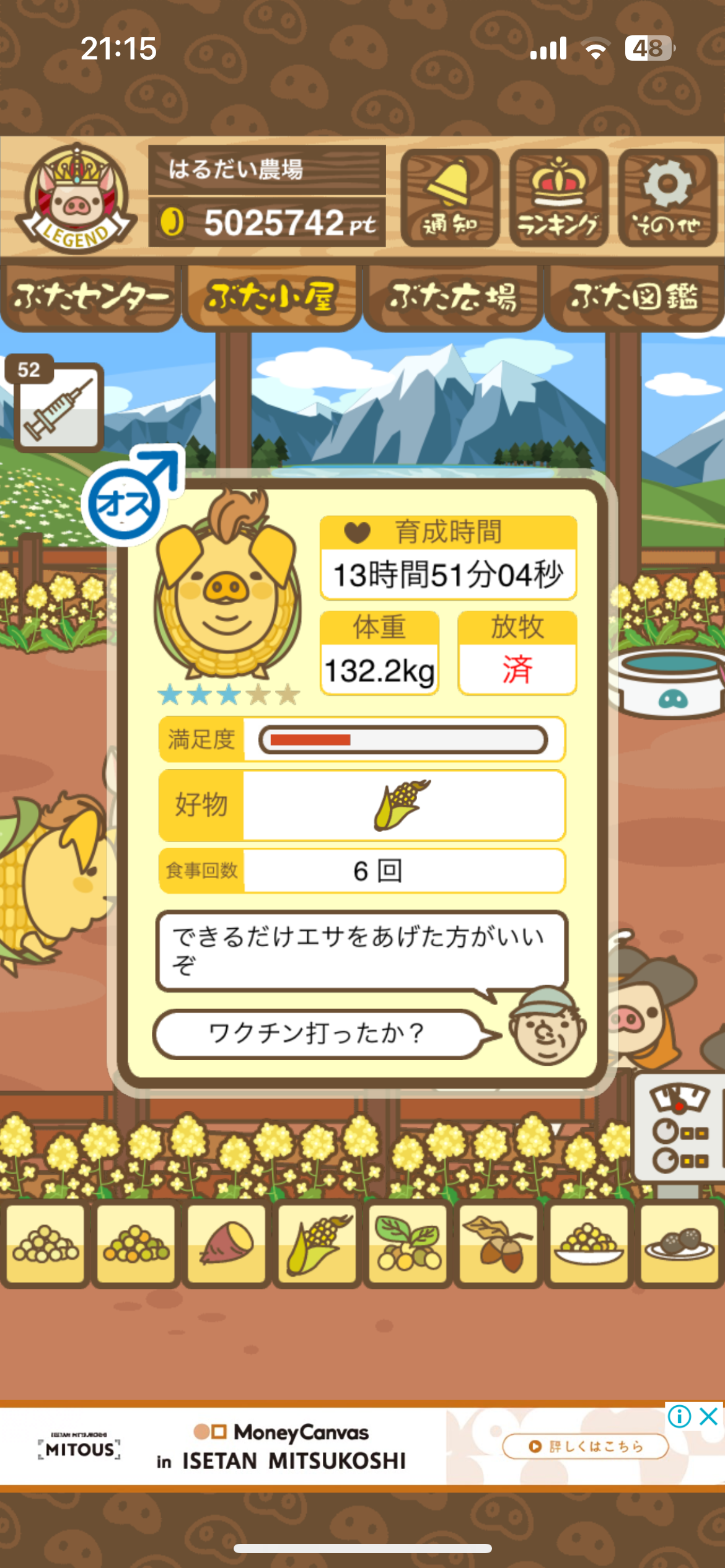The height and width of the screenshot is (1568, 725).
Task: Close the MoneyCanvas ad banner
Action: point(709,1416)
